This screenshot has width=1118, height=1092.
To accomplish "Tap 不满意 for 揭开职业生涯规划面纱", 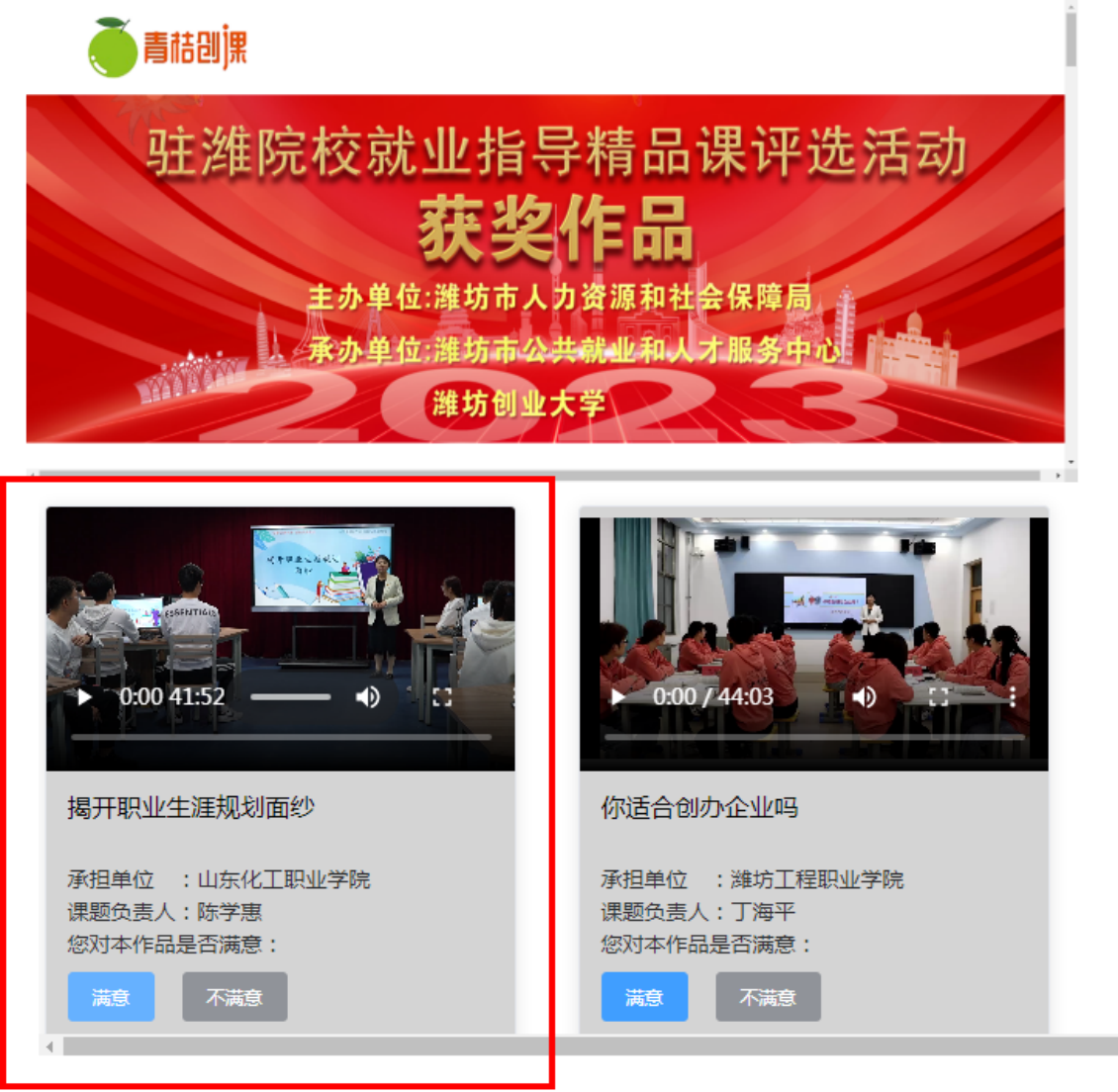I will pos(234,997).
